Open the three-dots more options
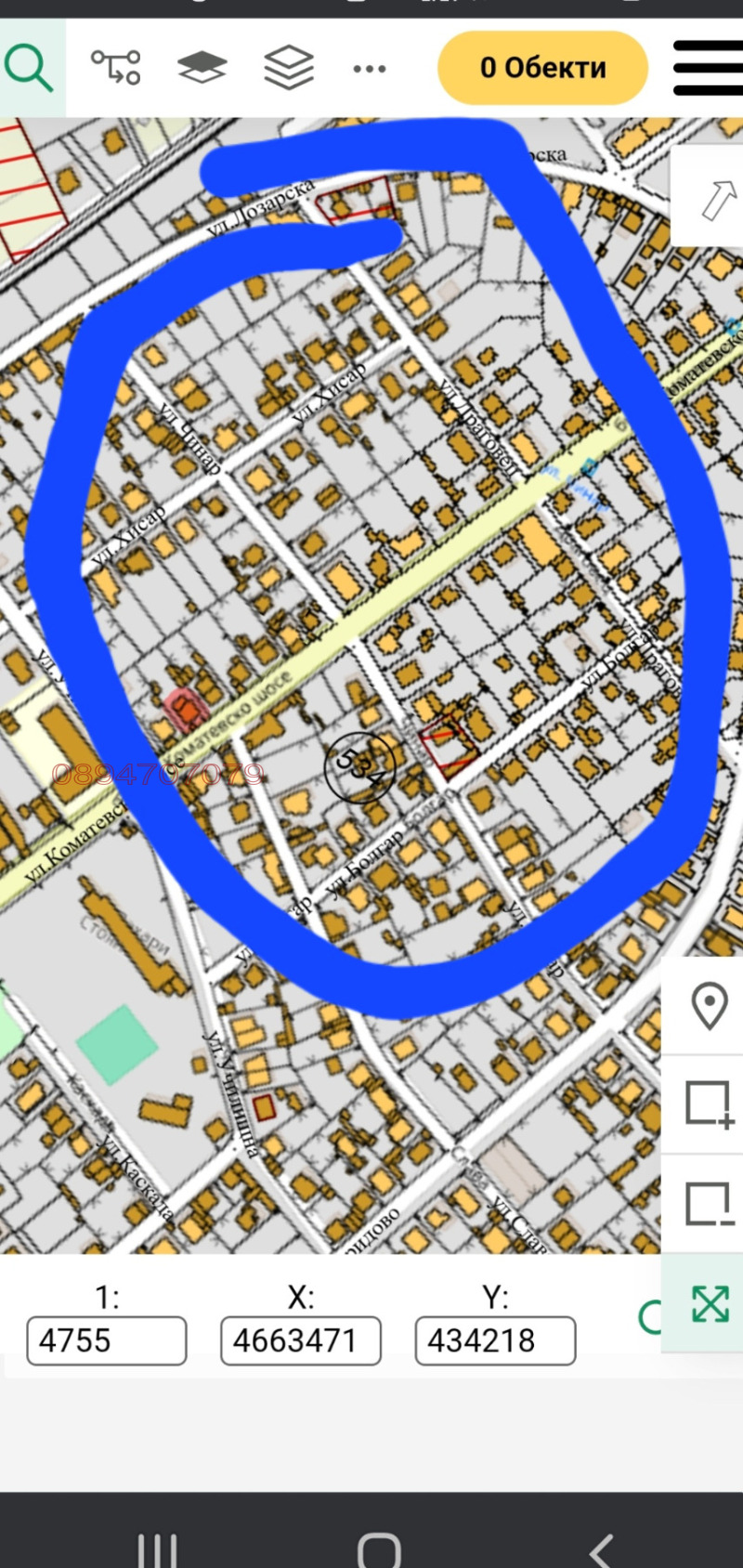The height and width of the screenshot is (1568, 743). click(370, 69)
